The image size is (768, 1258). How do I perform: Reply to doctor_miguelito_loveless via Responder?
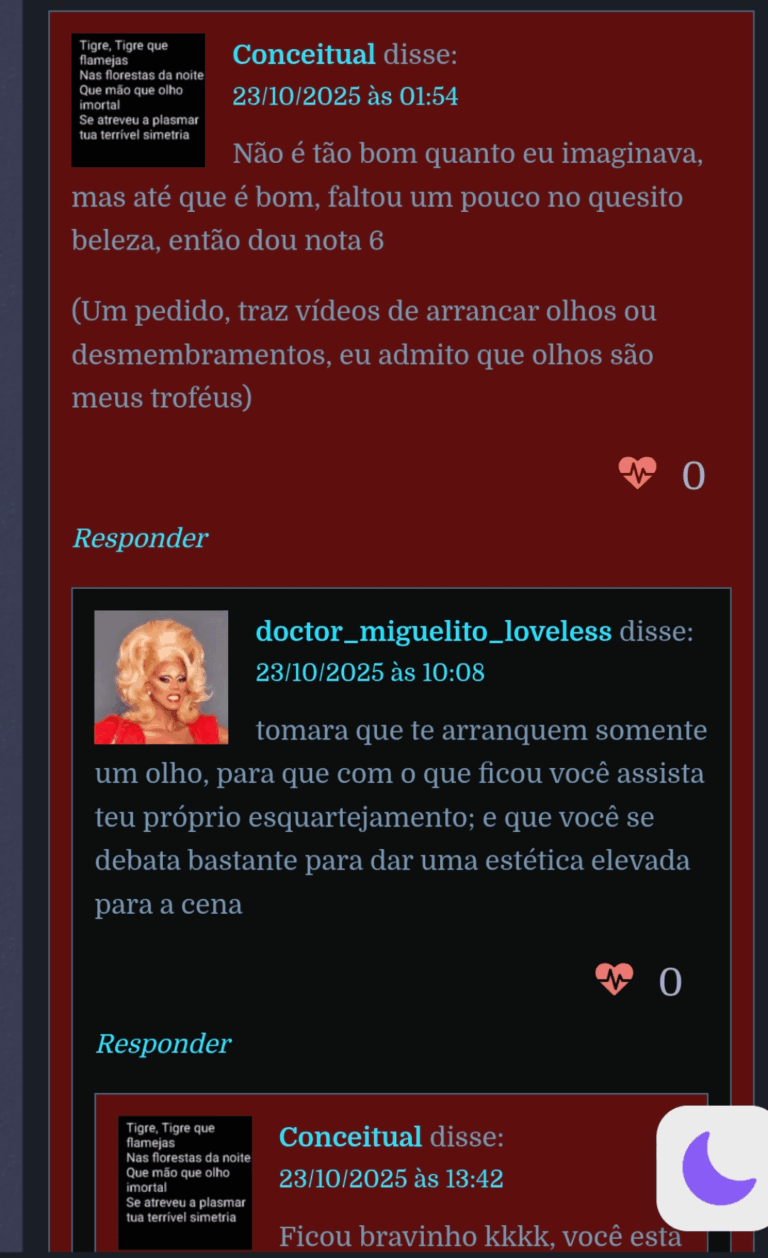pyautogui.click(x=163, y=1044)
